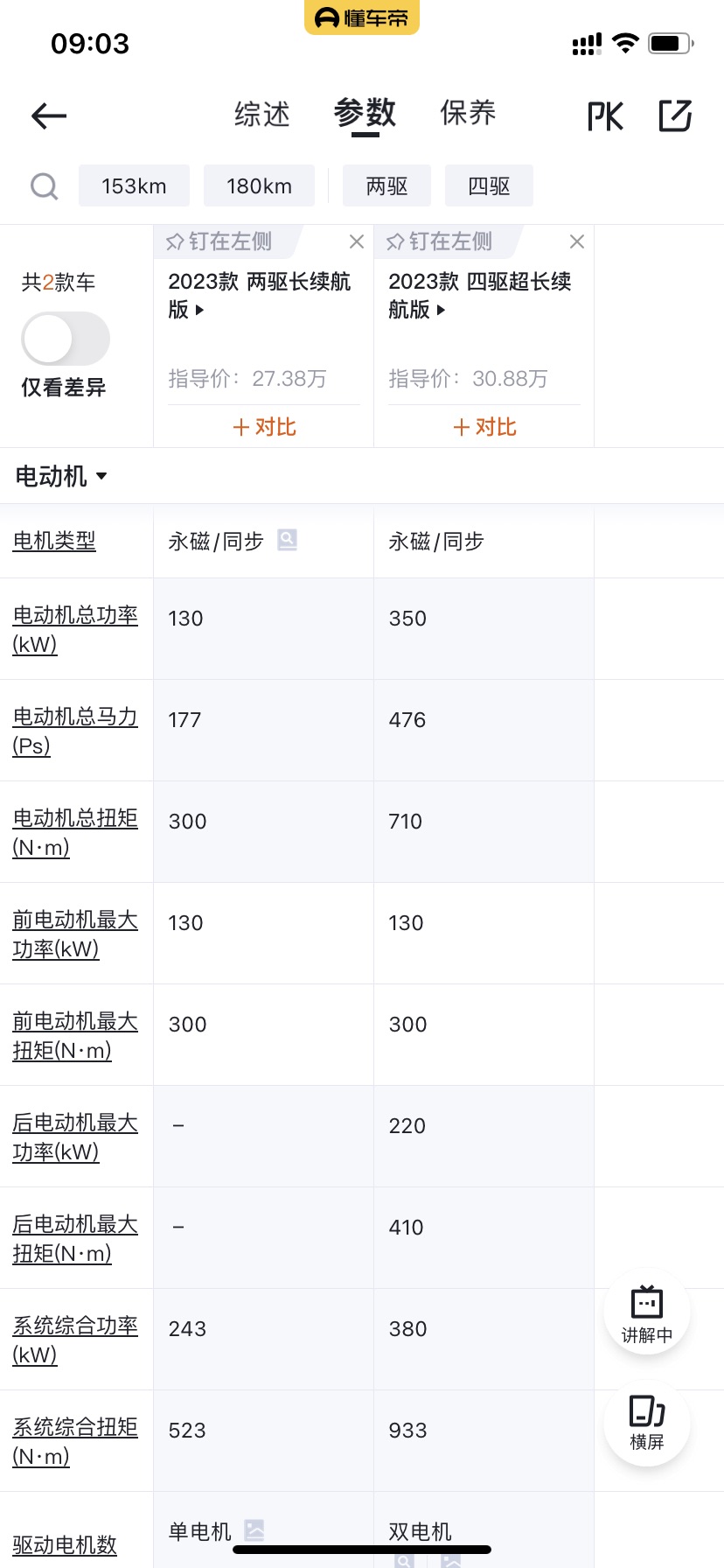724x1568 pixels.
Task: Switch to the 保养 tab
Action: 468,114
